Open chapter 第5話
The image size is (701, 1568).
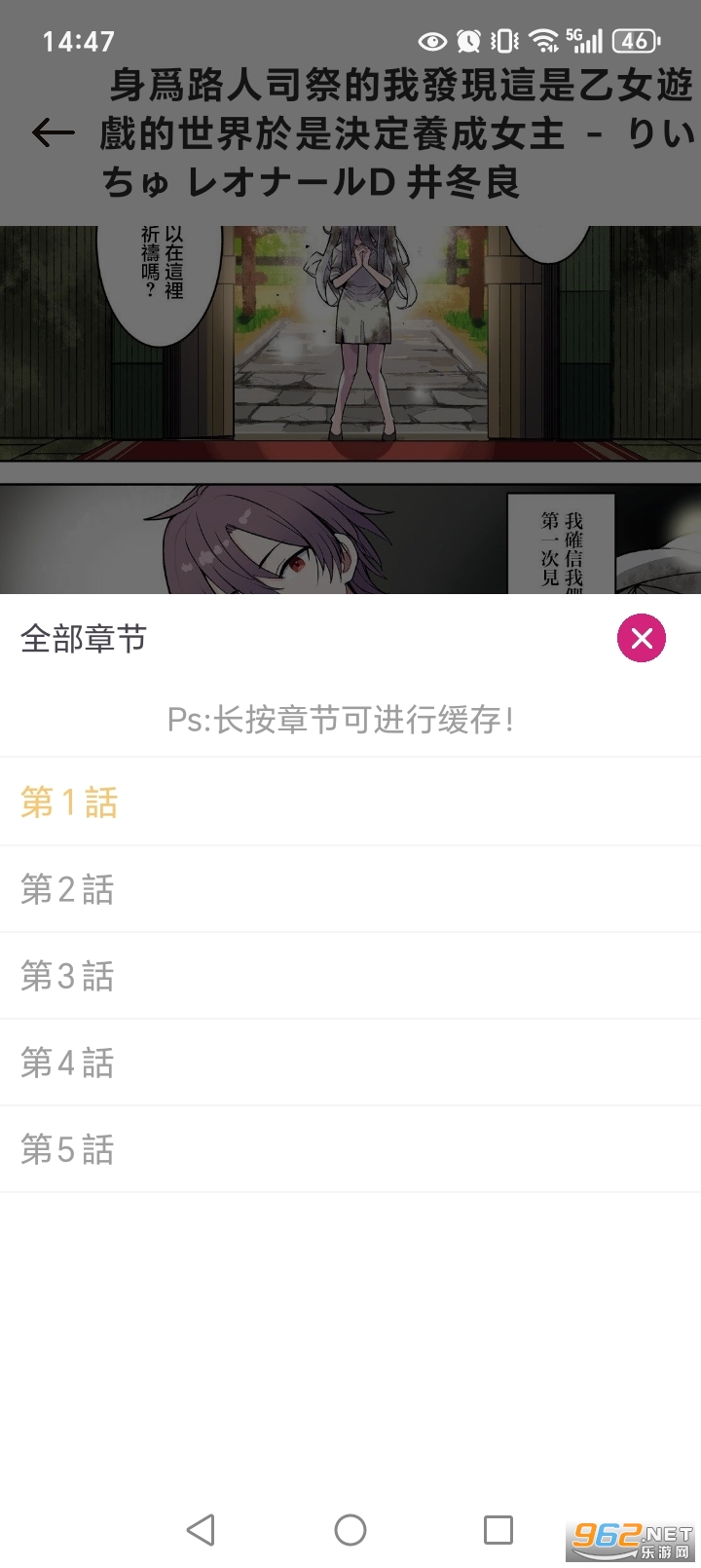(x=66, y=1148)
